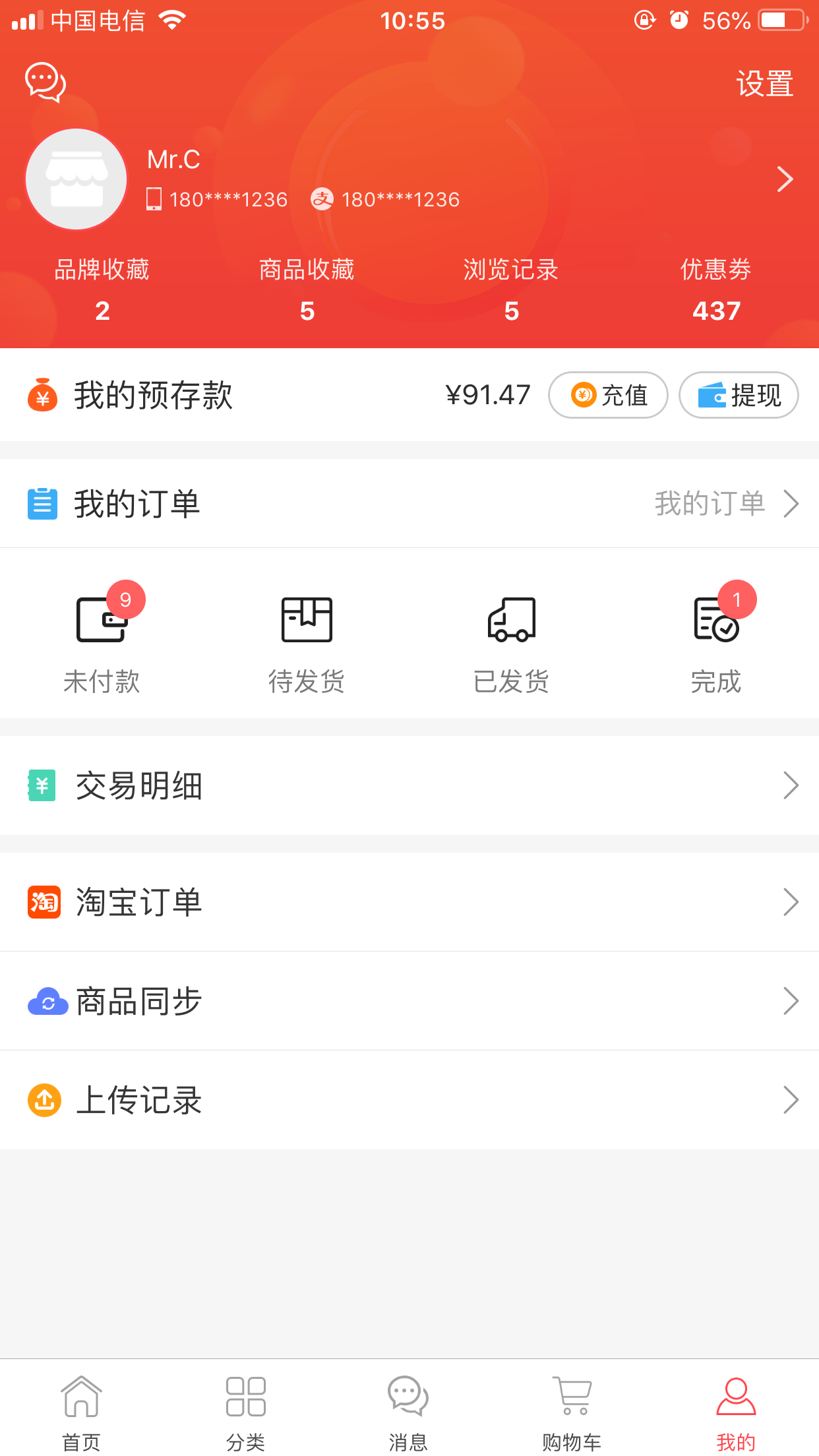The width and height of the screenshot is (819, 1456).
Task: Click the orange upload icon for 上传记录
Action: click(x=43, y=1100)
